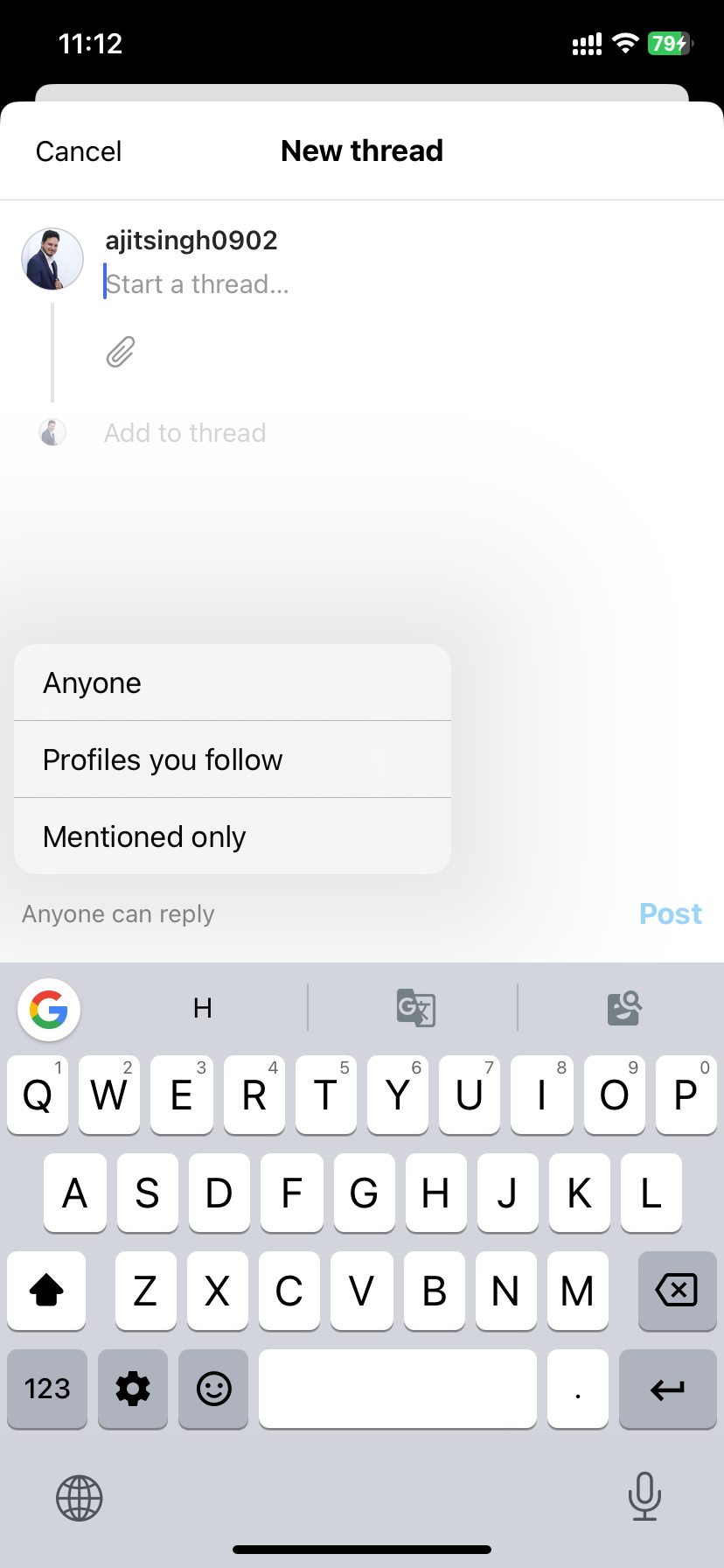Open keyboard image search tool
The width and height of the screenshot is (724, 1568).
[624, 1008]
